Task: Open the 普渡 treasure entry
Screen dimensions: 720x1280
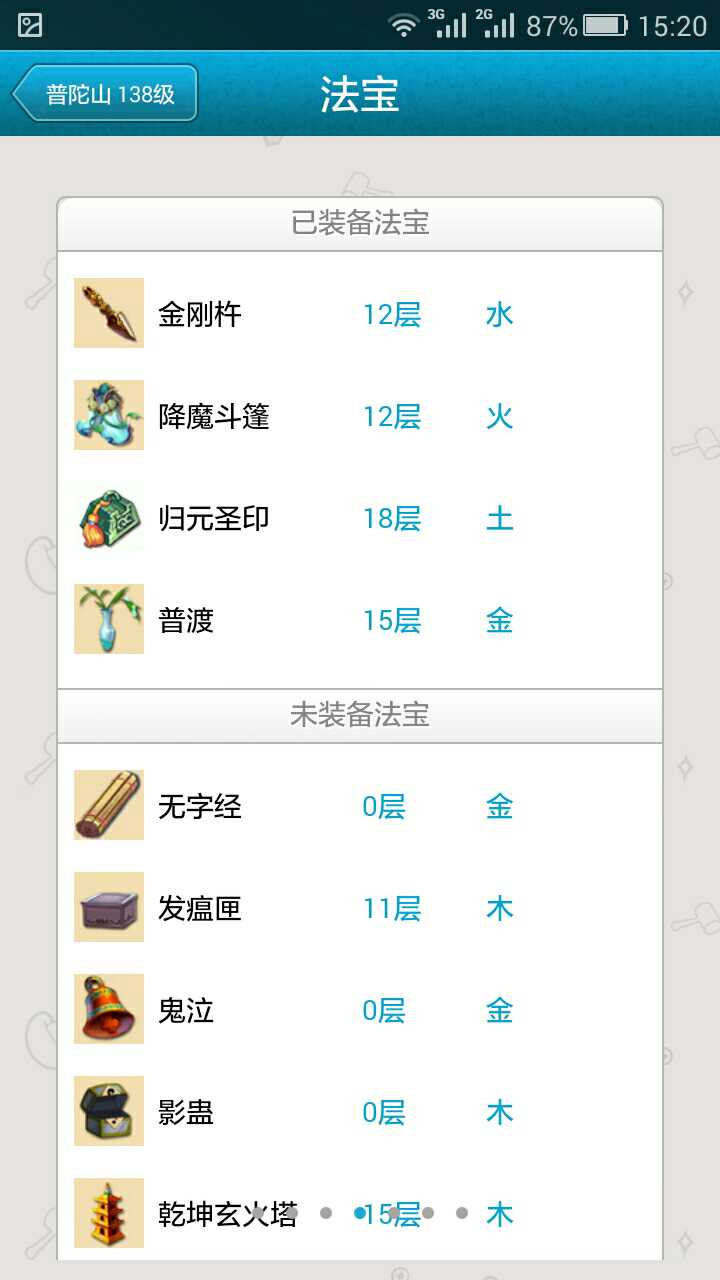Action: 360,620
